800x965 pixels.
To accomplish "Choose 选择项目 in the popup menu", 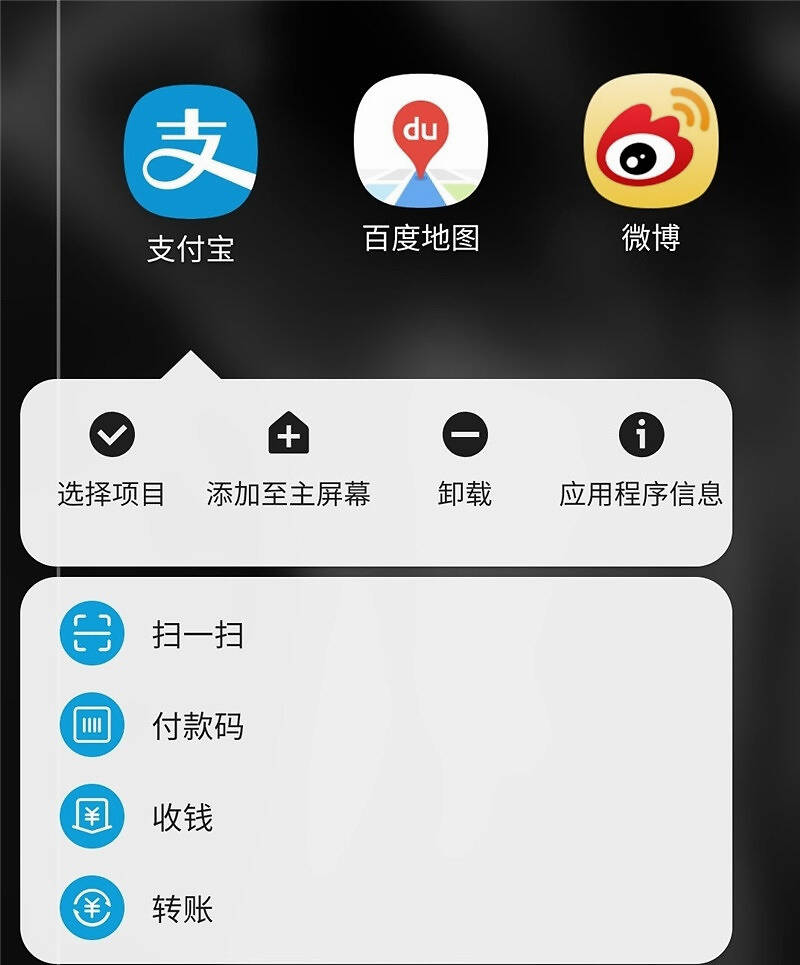I will coord(111,458).
